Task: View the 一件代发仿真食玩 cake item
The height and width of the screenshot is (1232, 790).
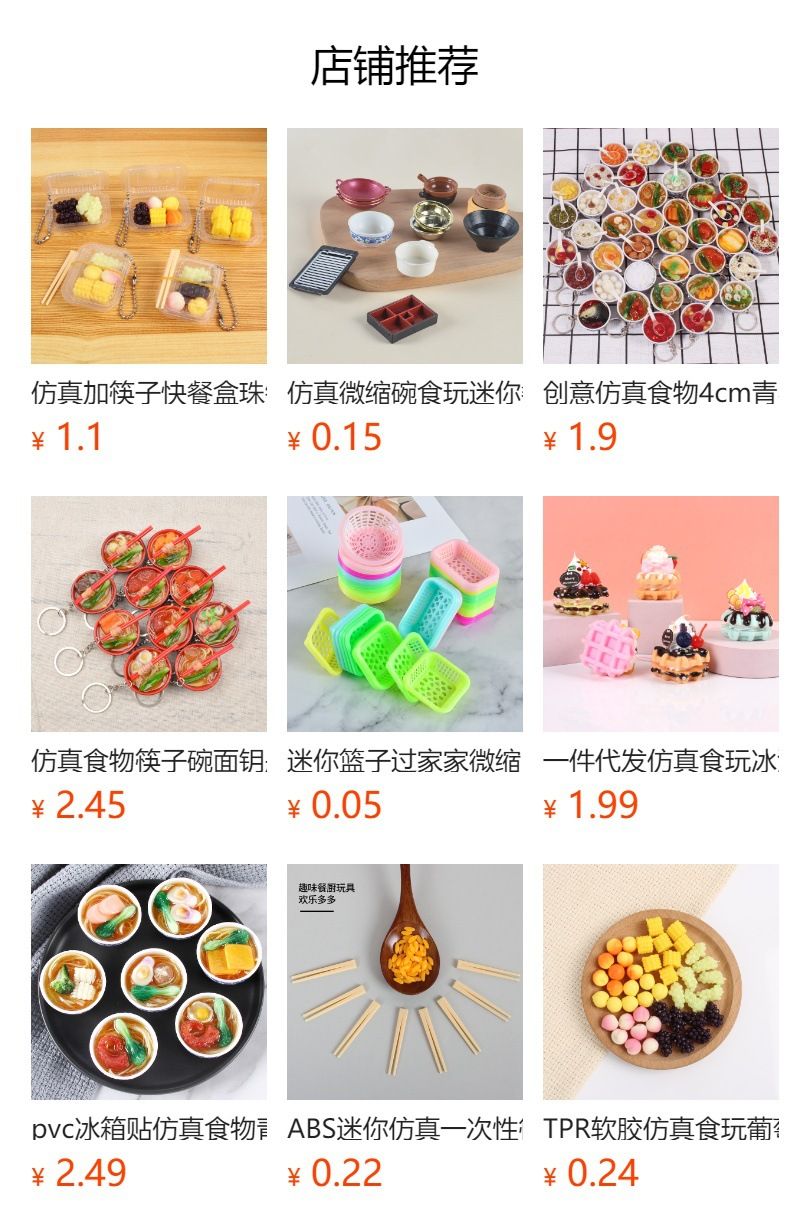Action: (x=661, y=614)
